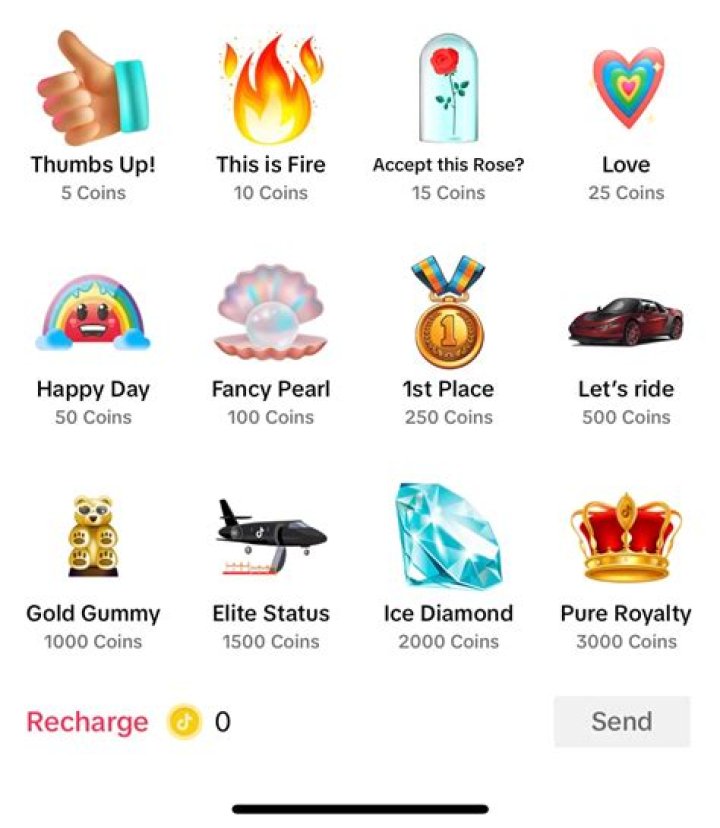Tap Recharge to buy coins

[x=87, y=722]
